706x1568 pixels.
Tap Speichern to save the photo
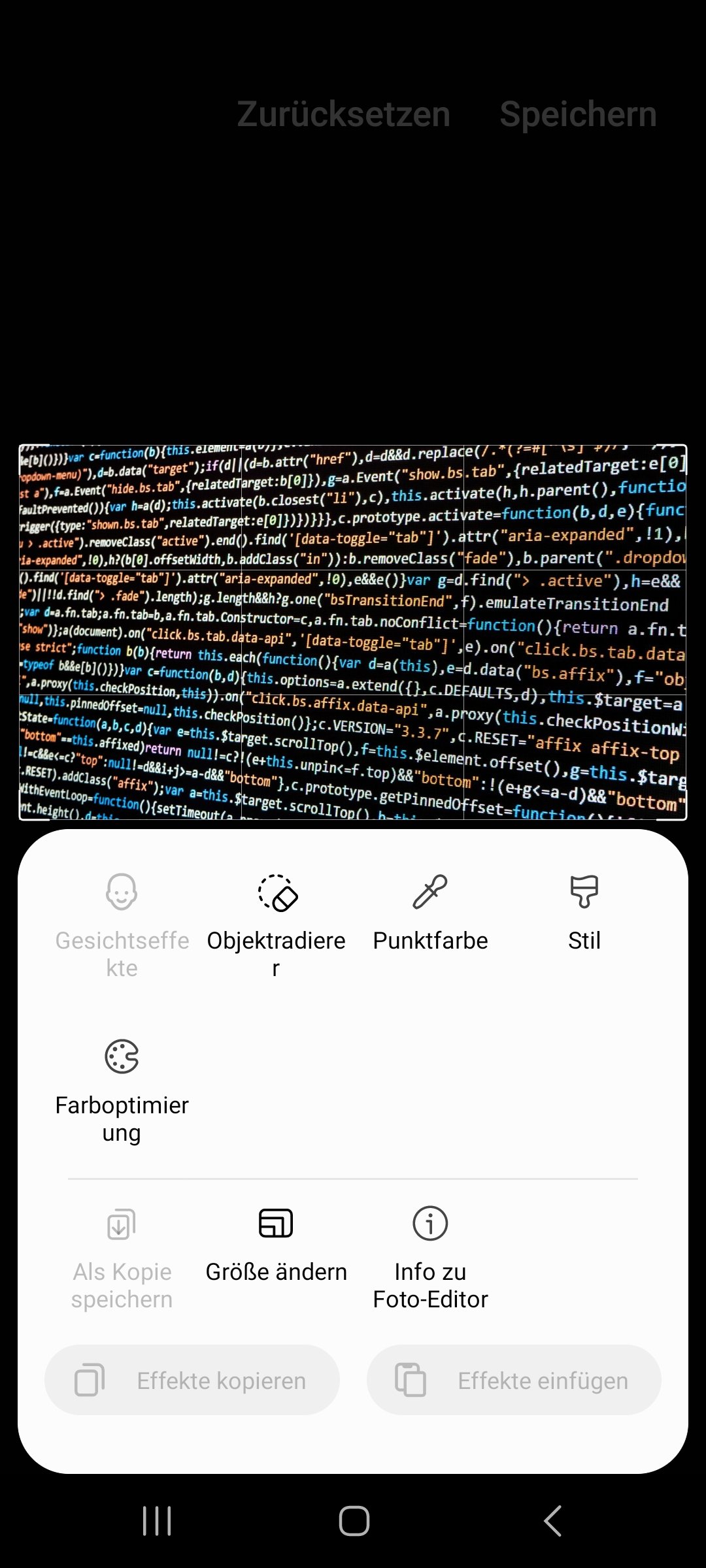pos(578,114)
